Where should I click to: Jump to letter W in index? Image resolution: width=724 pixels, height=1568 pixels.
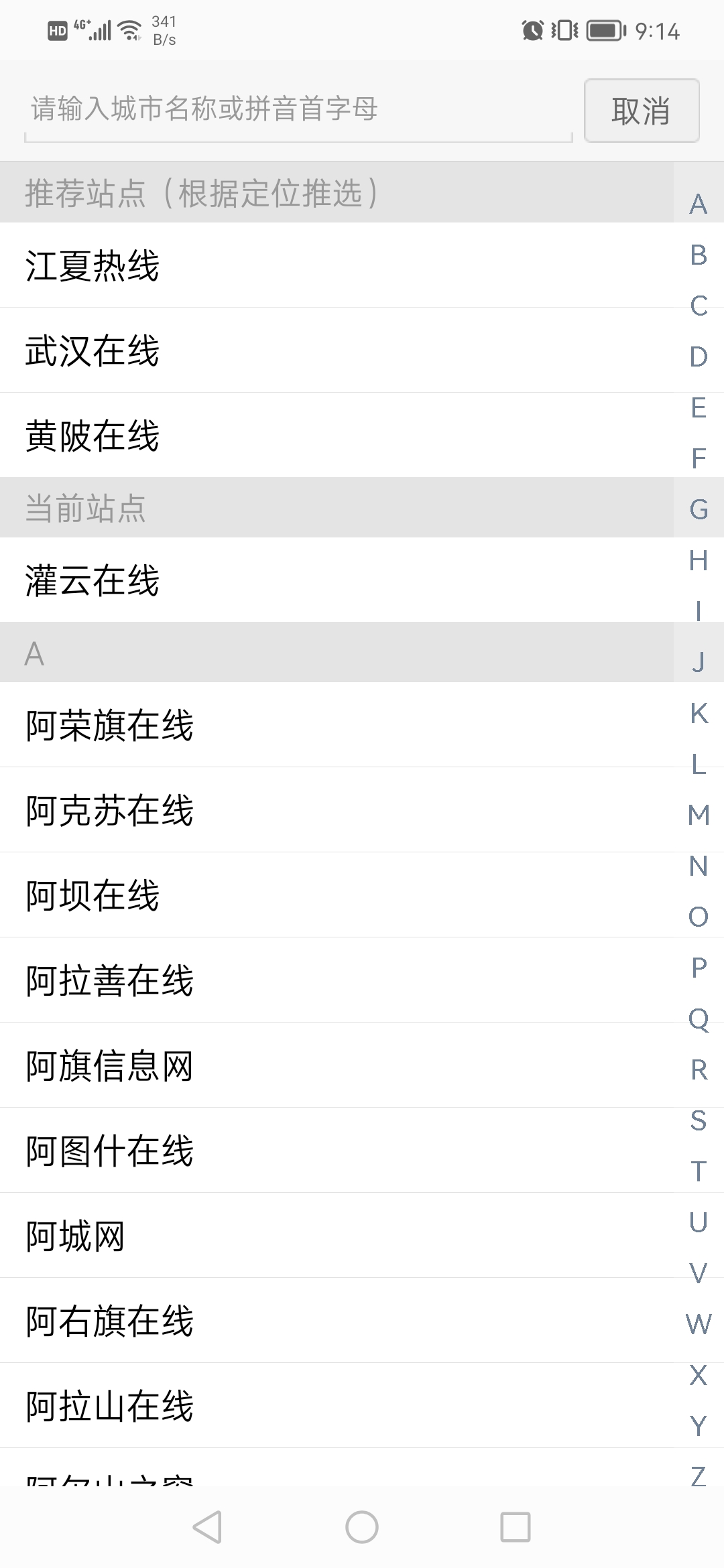[x=699, y=1324]
